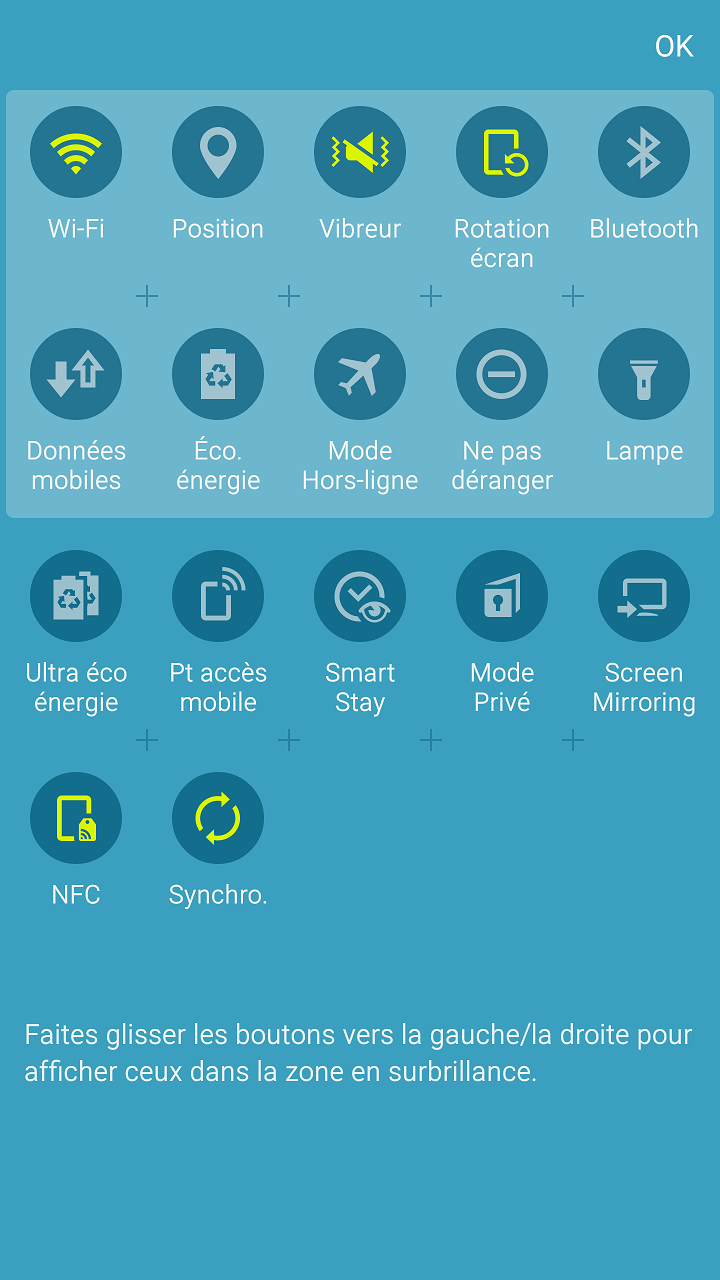Image resolution: width=720 pixels, height=1280 pixels.
Task: Enable NFC
Action: 76,819
